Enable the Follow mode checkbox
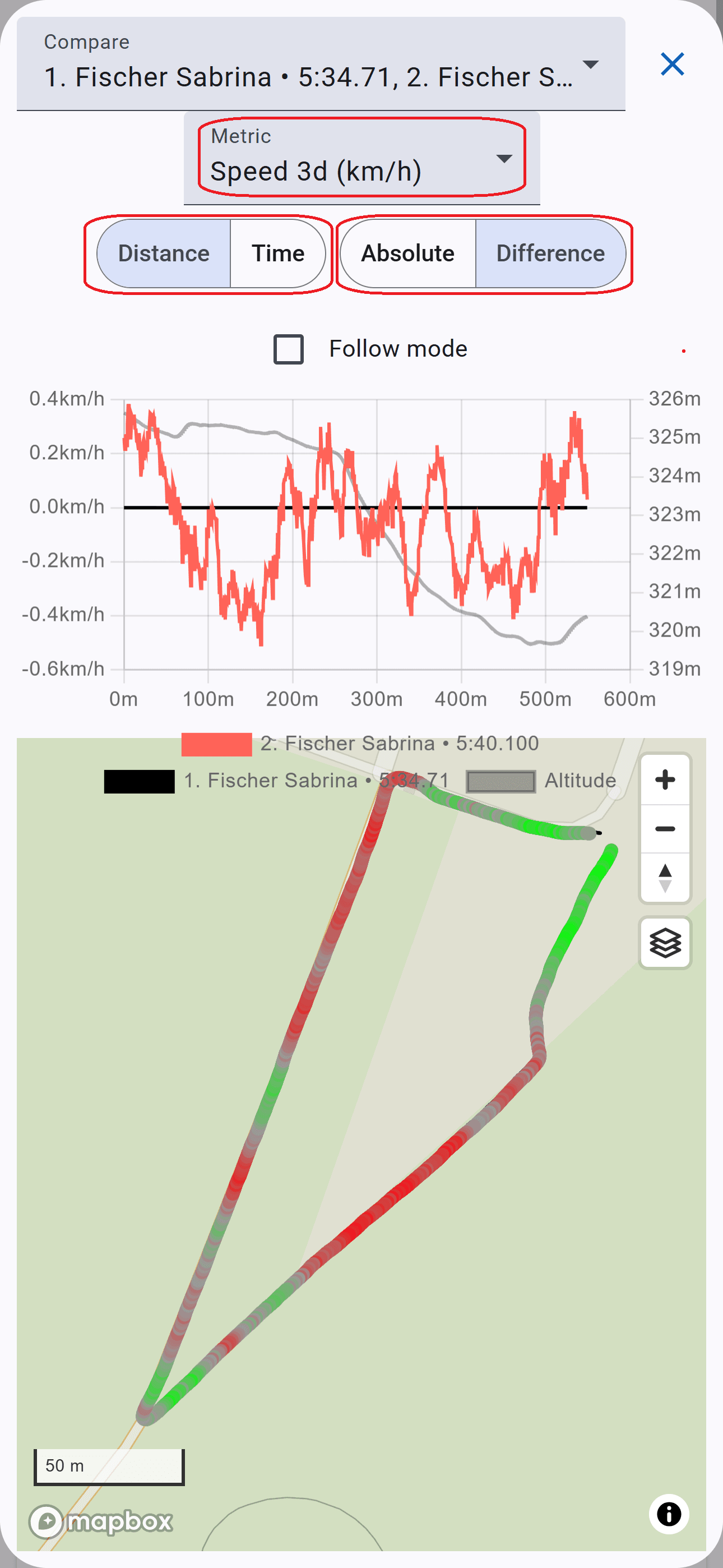This screenshot has height=1568, width=723. (289, 349)
